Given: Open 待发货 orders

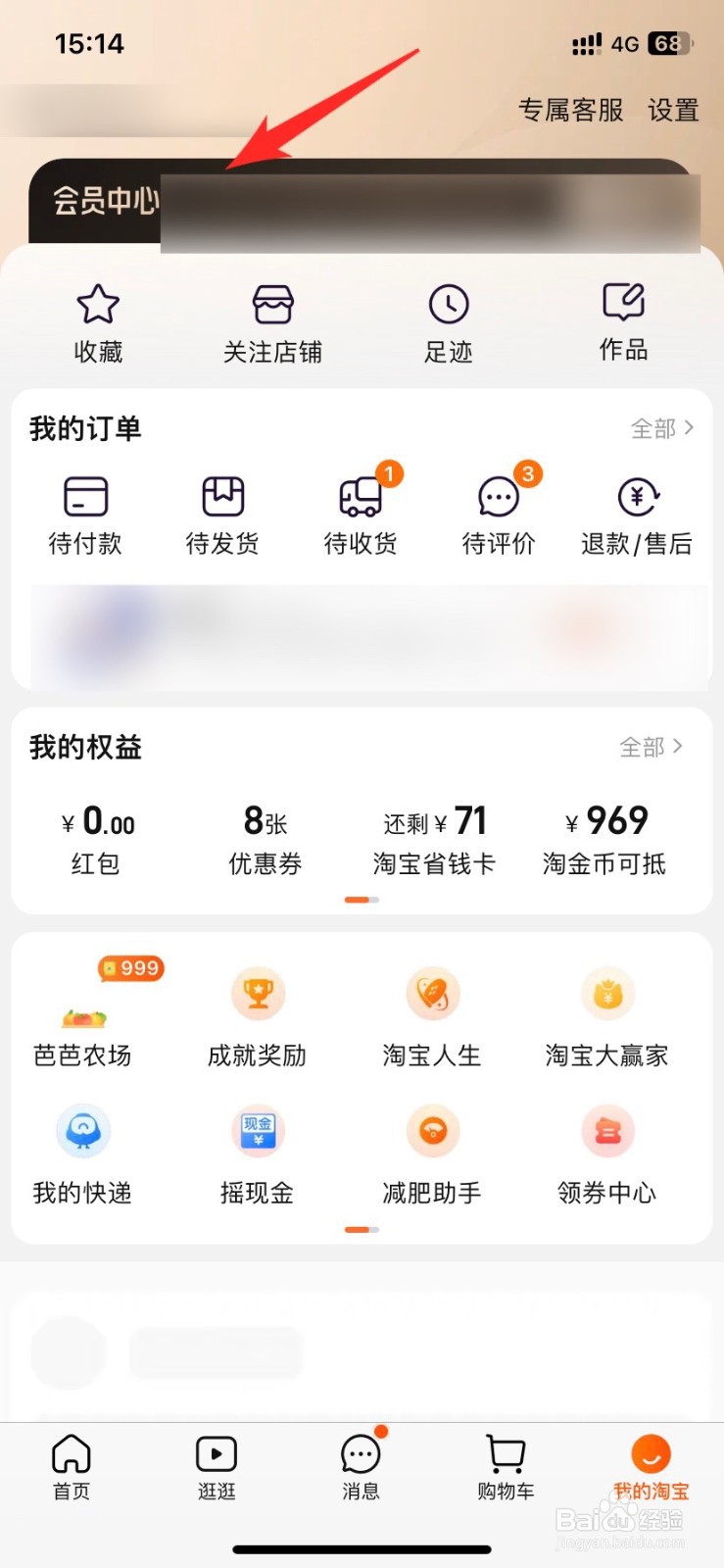Looking at the screenshot, I should coord(222,515).
